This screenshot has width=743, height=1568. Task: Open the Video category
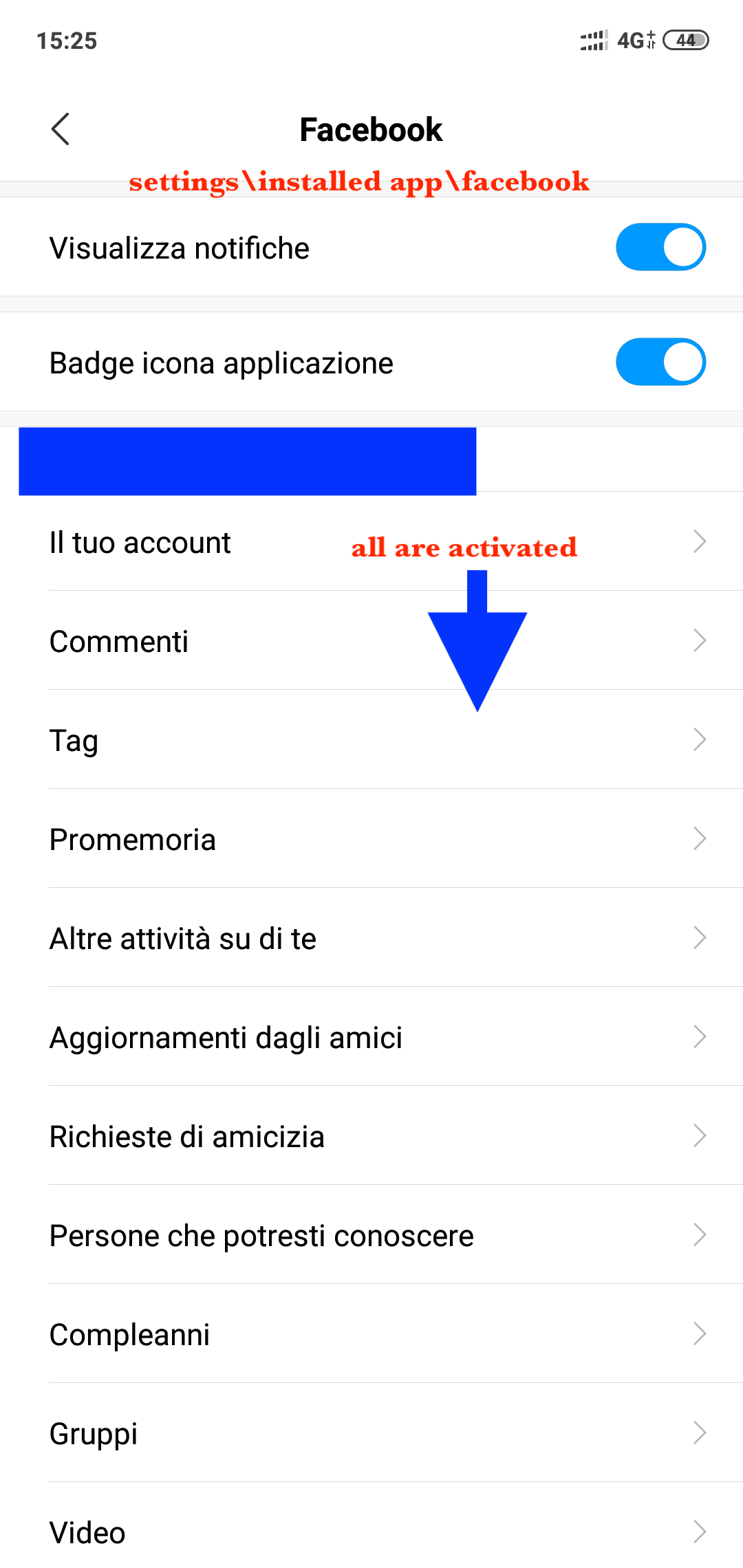[371, 1528]
